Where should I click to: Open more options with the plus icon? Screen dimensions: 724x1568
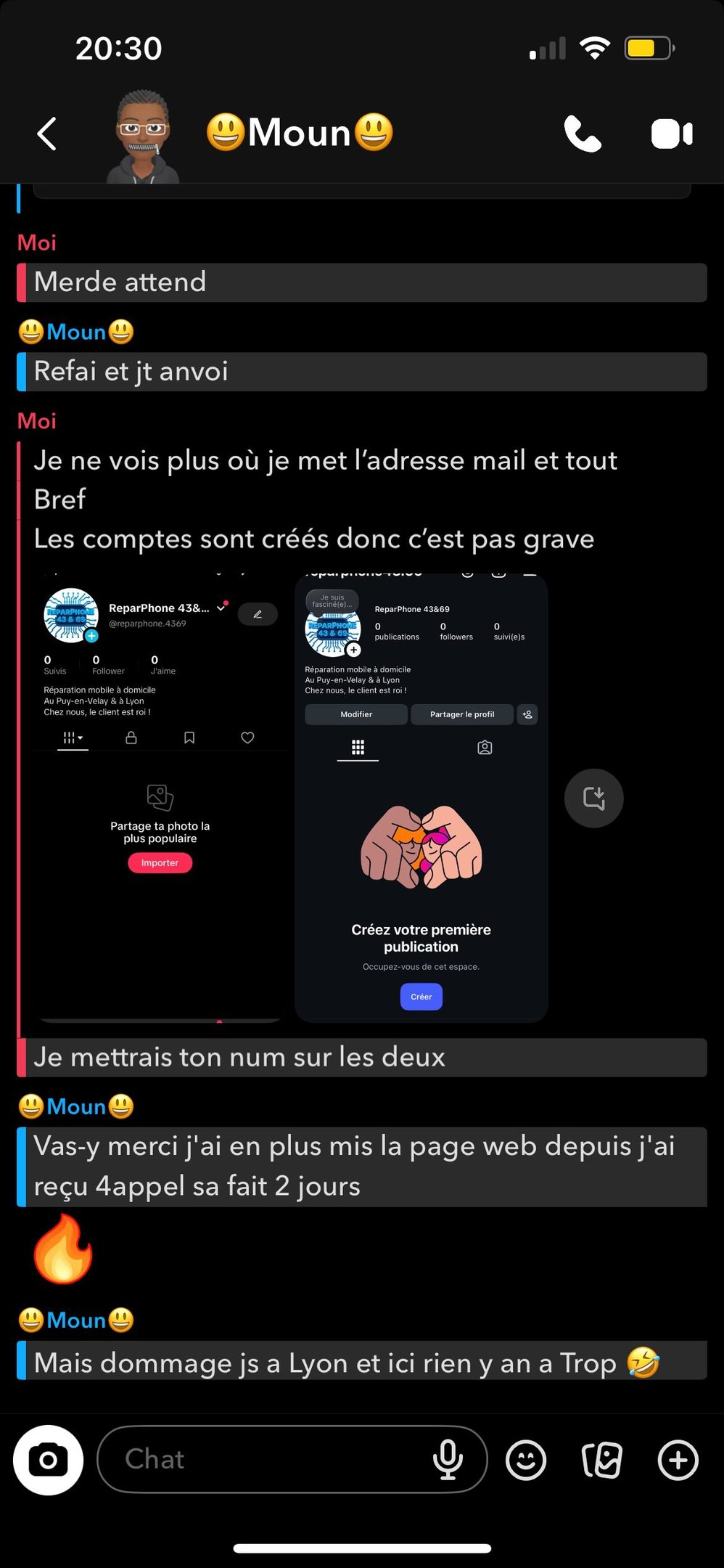coord(678,1460)
